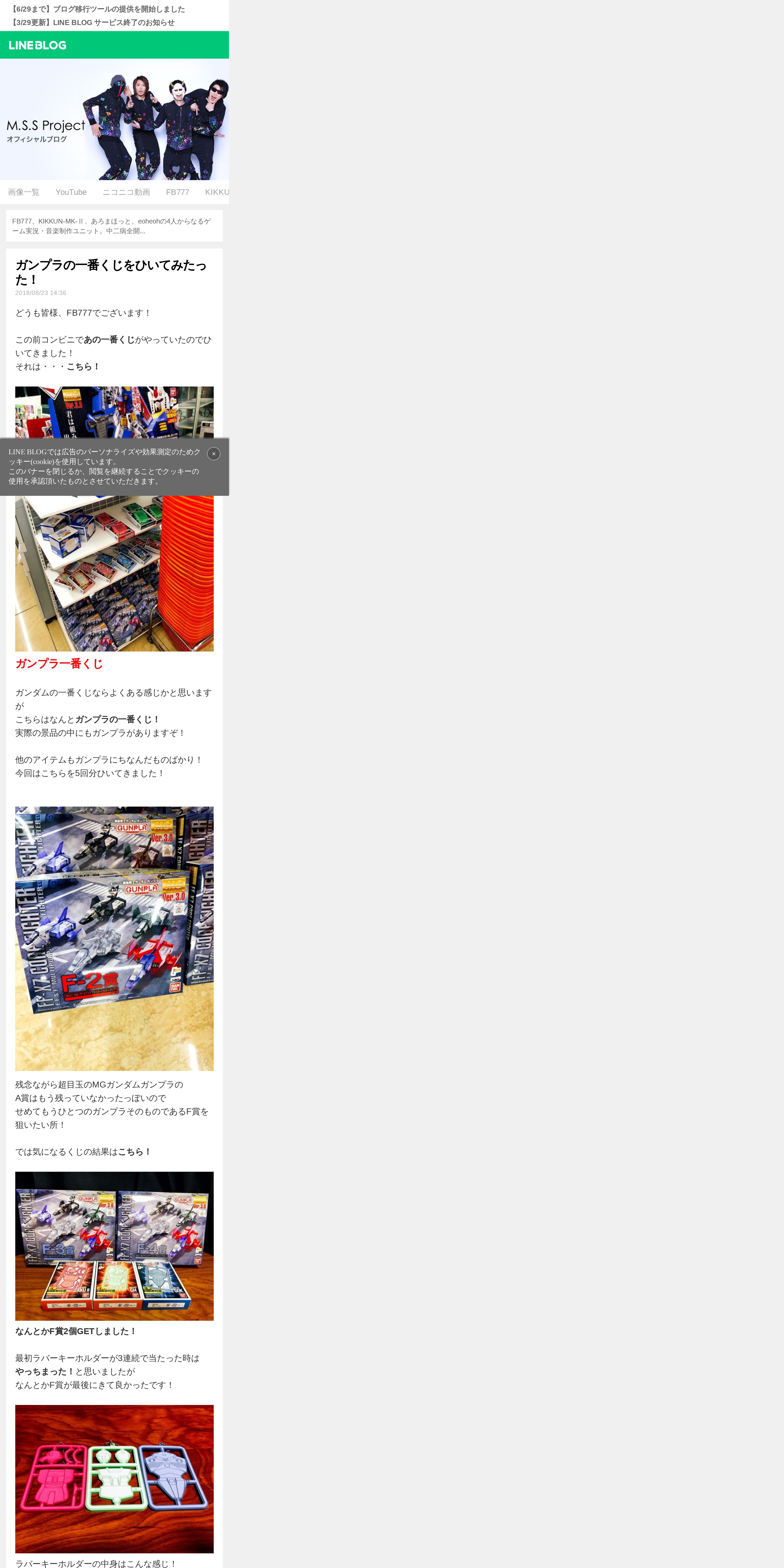Dismiss the cookie notice banner
The width and height of the screenshot is (784, 1568).
point(214,453)
